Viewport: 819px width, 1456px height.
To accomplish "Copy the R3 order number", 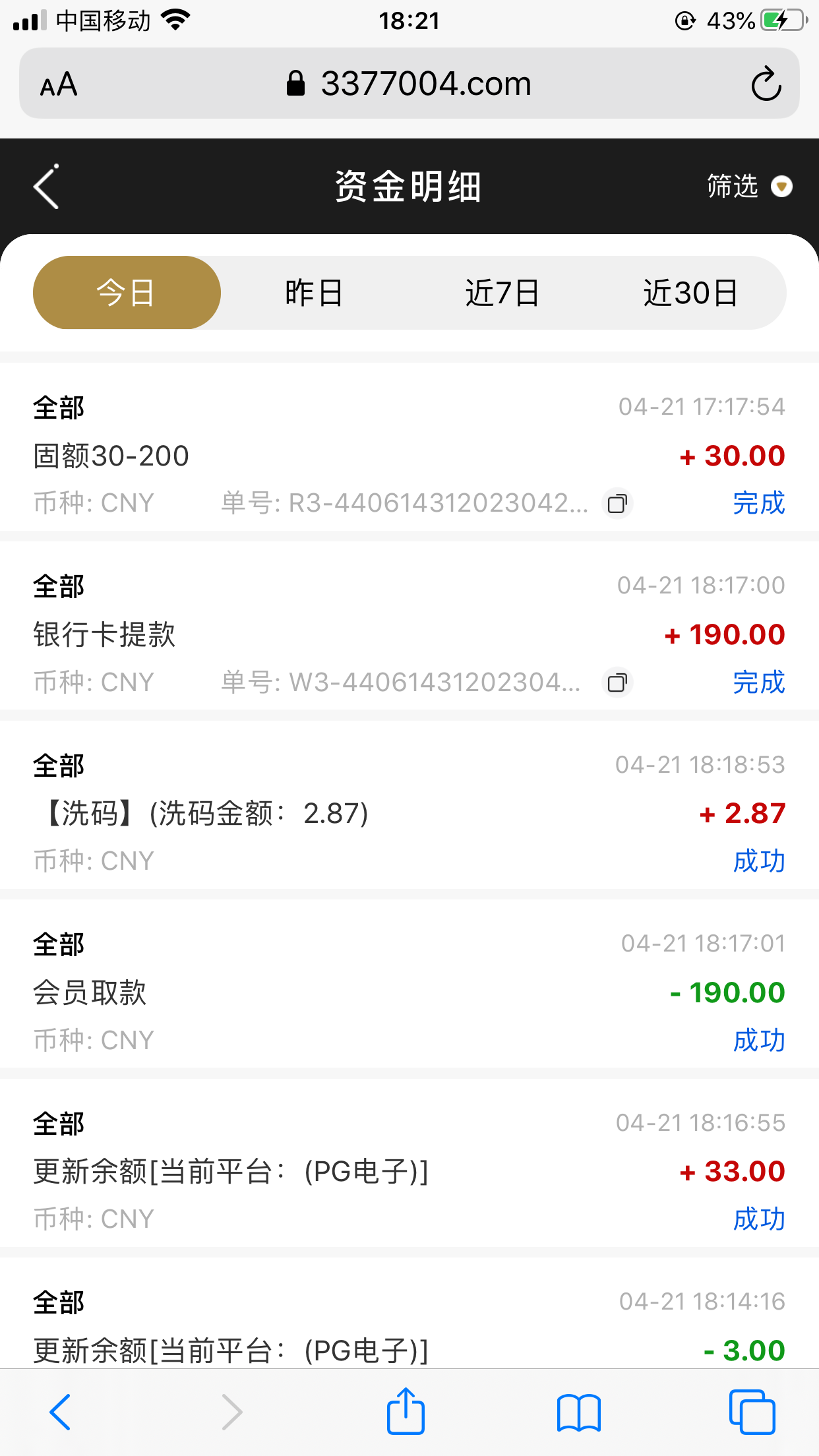I will coord(618,504).
